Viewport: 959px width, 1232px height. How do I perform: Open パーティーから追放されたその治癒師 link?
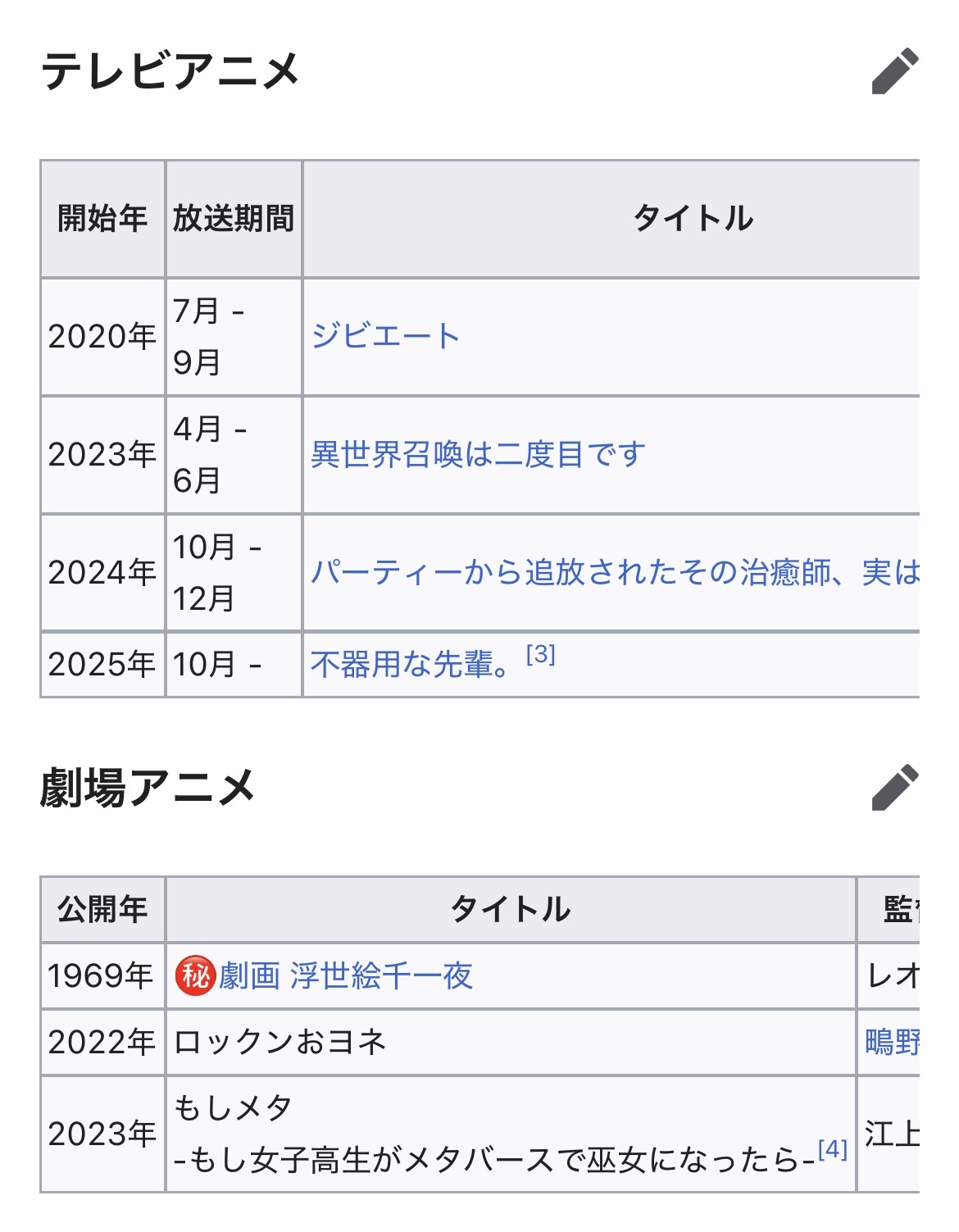click(615, 572)
